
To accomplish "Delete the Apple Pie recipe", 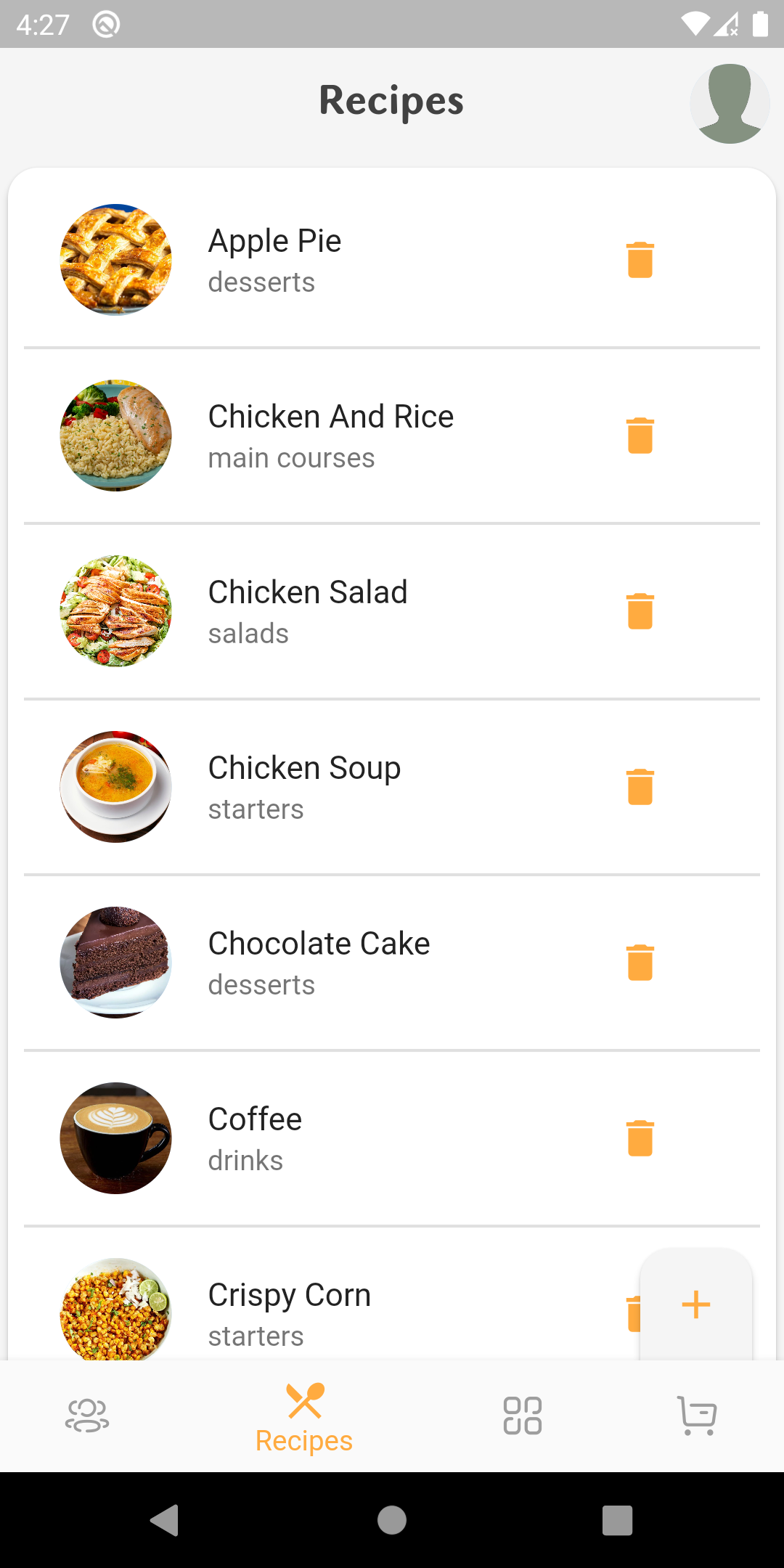I will tap(640, 259).
